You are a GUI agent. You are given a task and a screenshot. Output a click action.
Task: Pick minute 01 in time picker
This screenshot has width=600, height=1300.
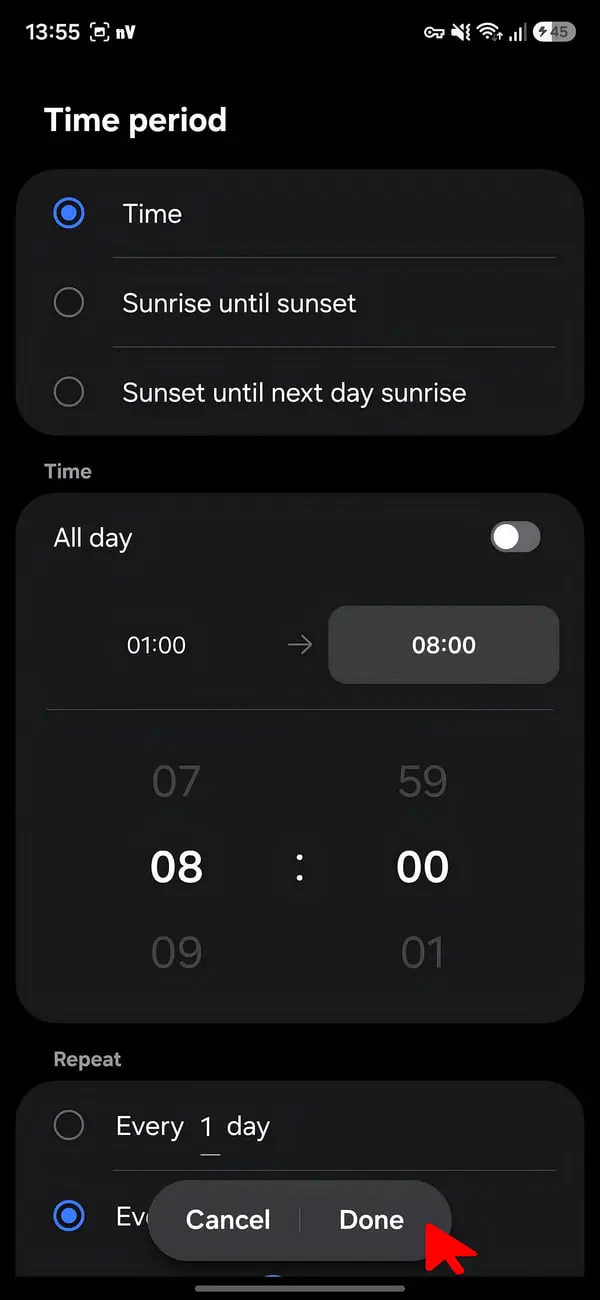(x=422, y=953)
